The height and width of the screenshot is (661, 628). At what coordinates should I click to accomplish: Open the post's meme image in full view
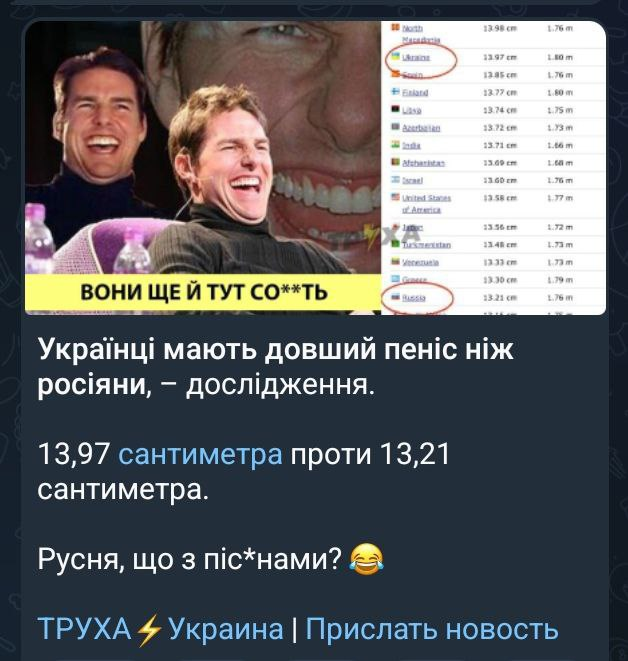point(315,167)
